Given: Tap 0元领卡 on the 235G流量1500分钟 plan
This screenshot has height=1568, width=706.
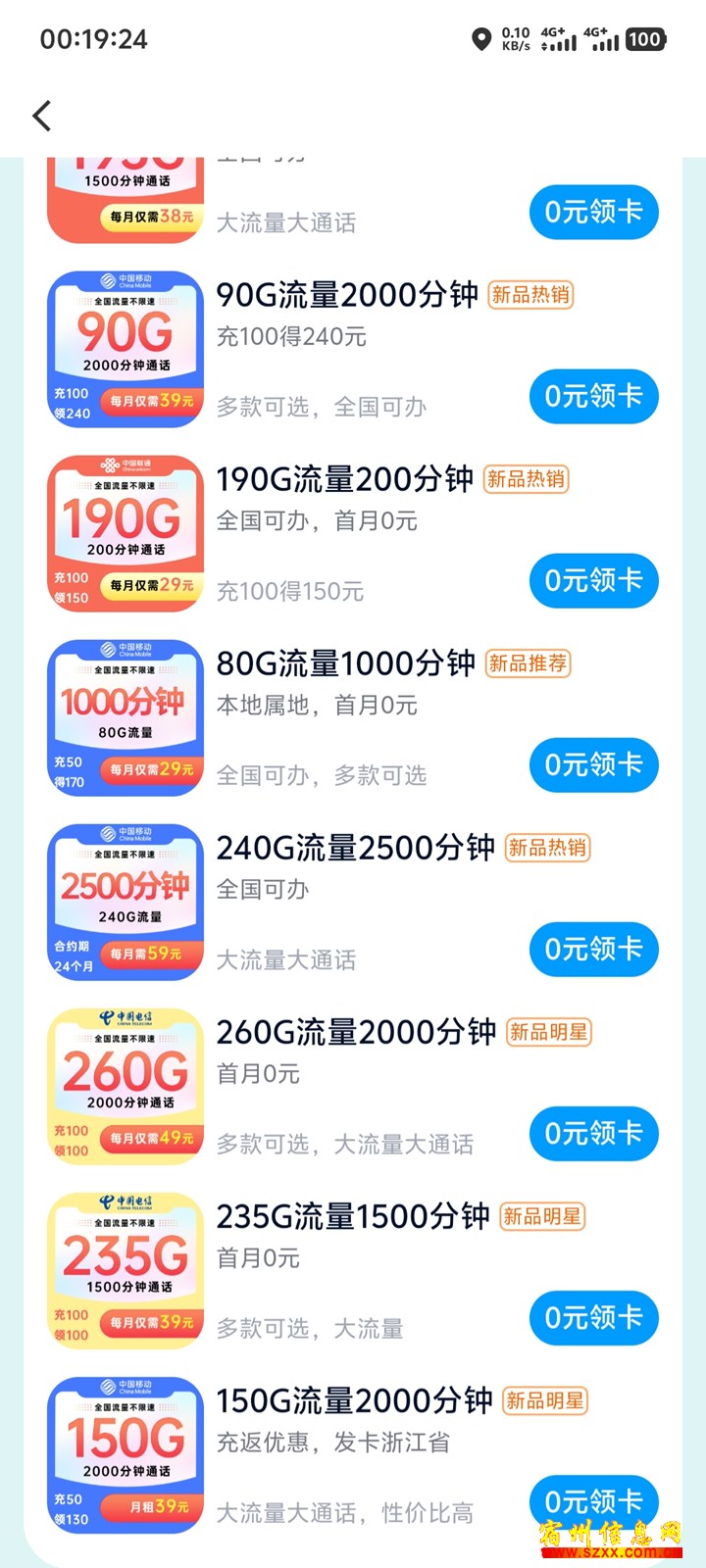Looking at the screenshot, I should pyautogui.click(x=593, y=1318).
